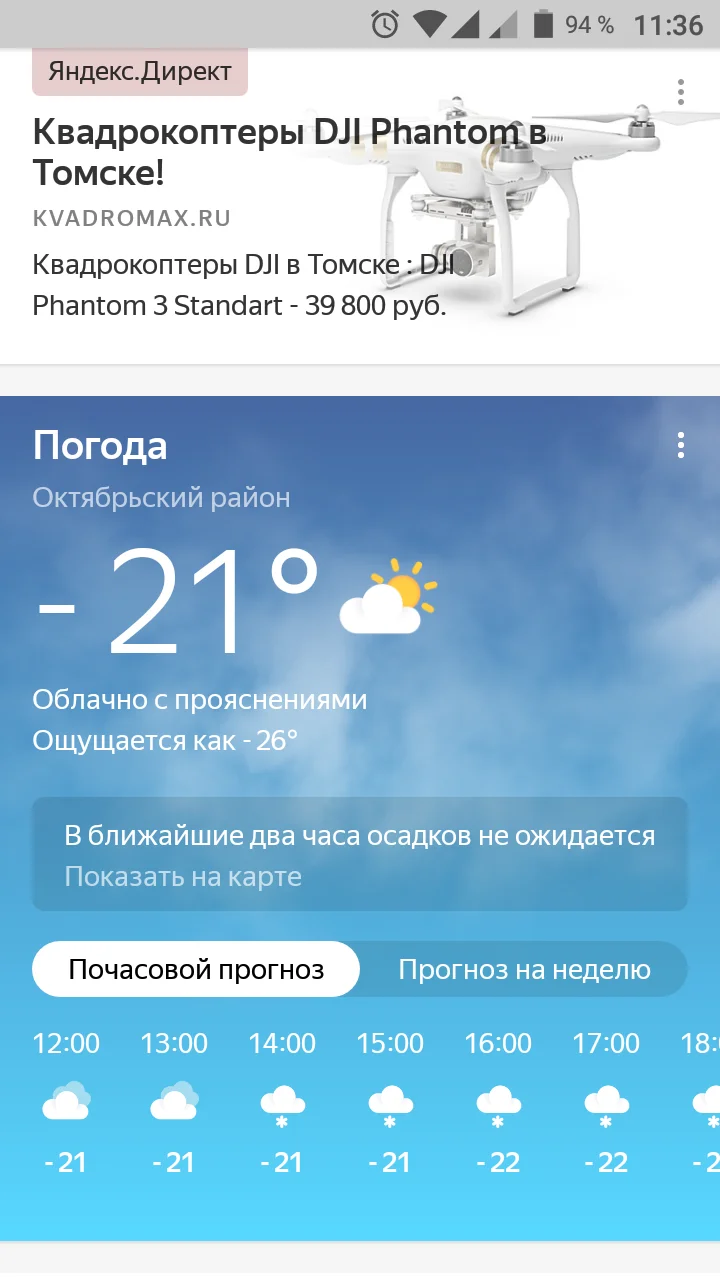
Task: Click the Wi-Fi icon in status bar
Action: coord(432,22)
